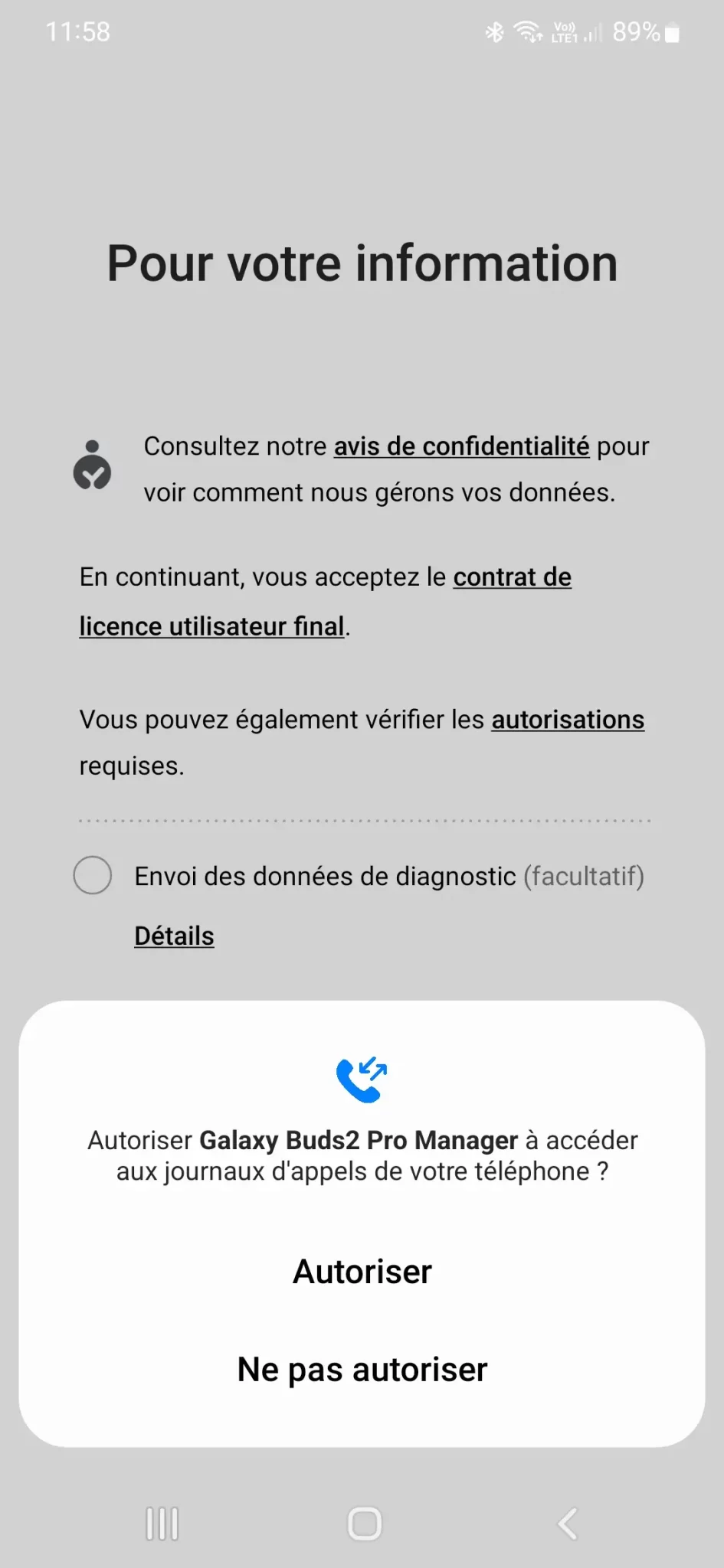
Task: Enable Envoi des données de diagnostic option
Action: pos(93,875)
